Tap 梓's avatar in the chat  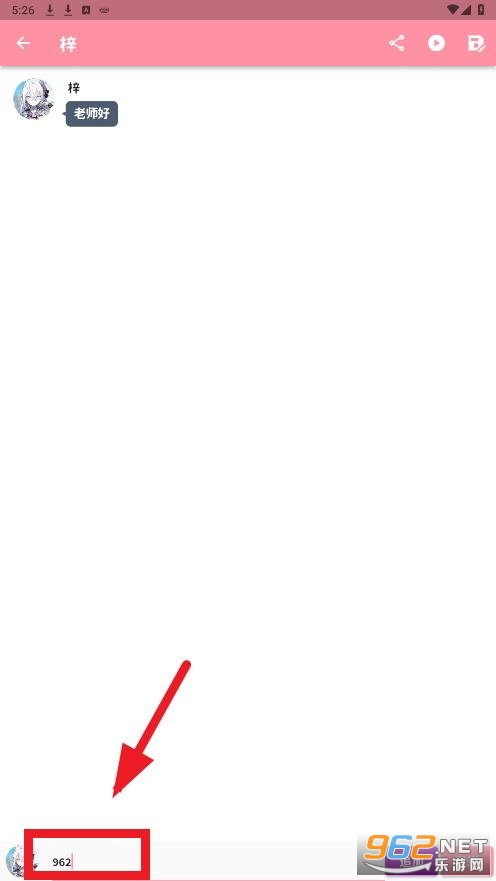(x=33, y=99)
